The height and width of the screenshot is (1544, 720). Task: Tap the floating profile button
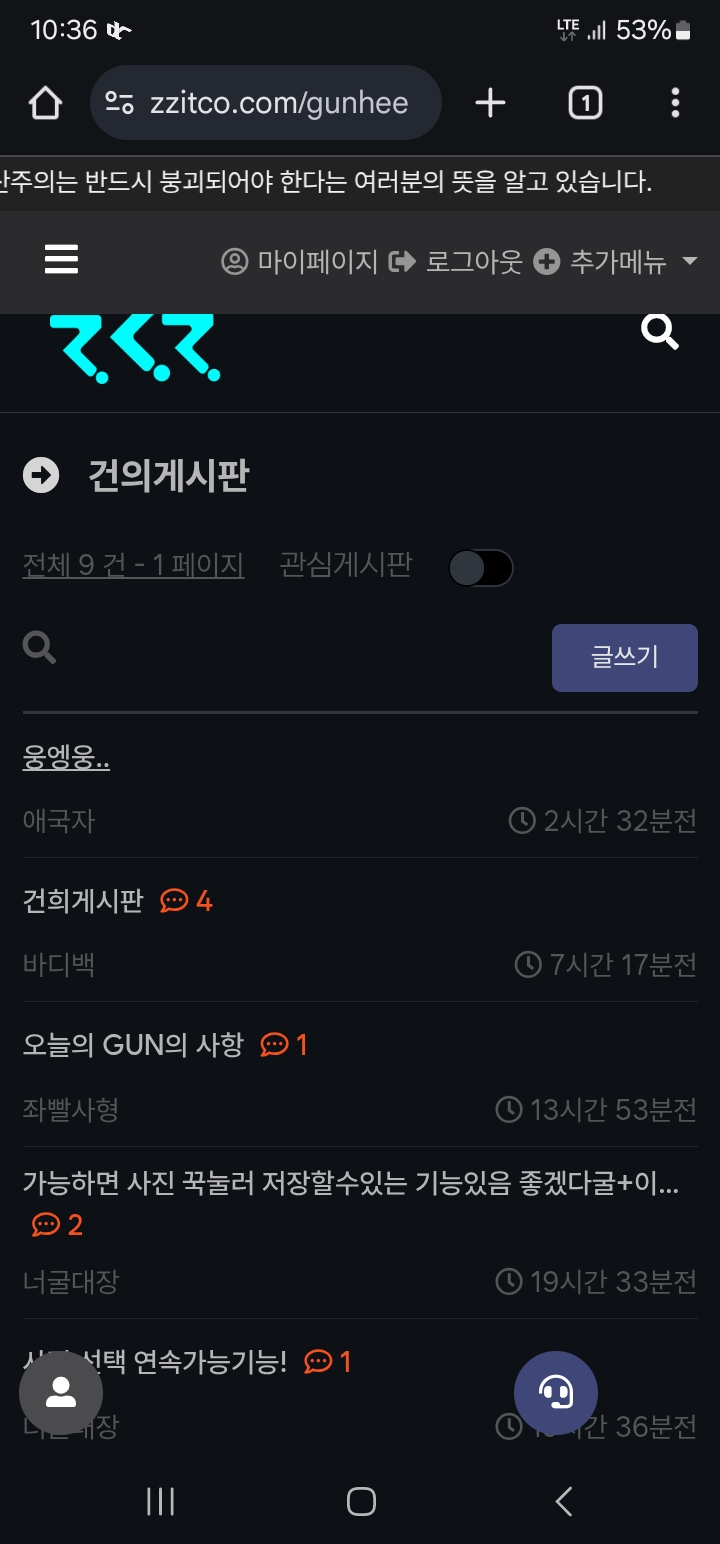tap(61, 1393)
